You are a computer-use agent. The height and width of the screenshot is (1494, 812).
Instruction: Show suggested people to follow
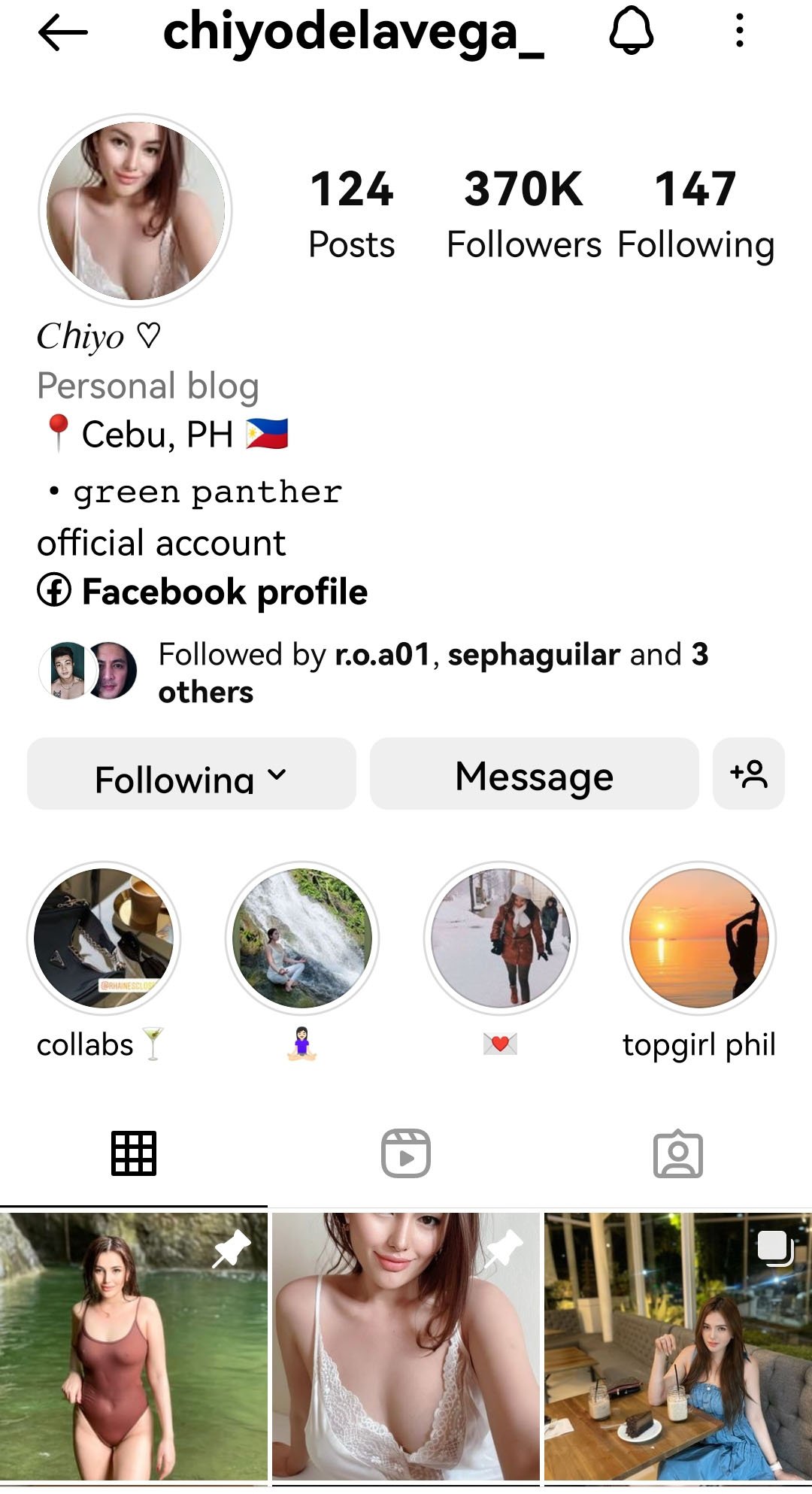[748, 774]
